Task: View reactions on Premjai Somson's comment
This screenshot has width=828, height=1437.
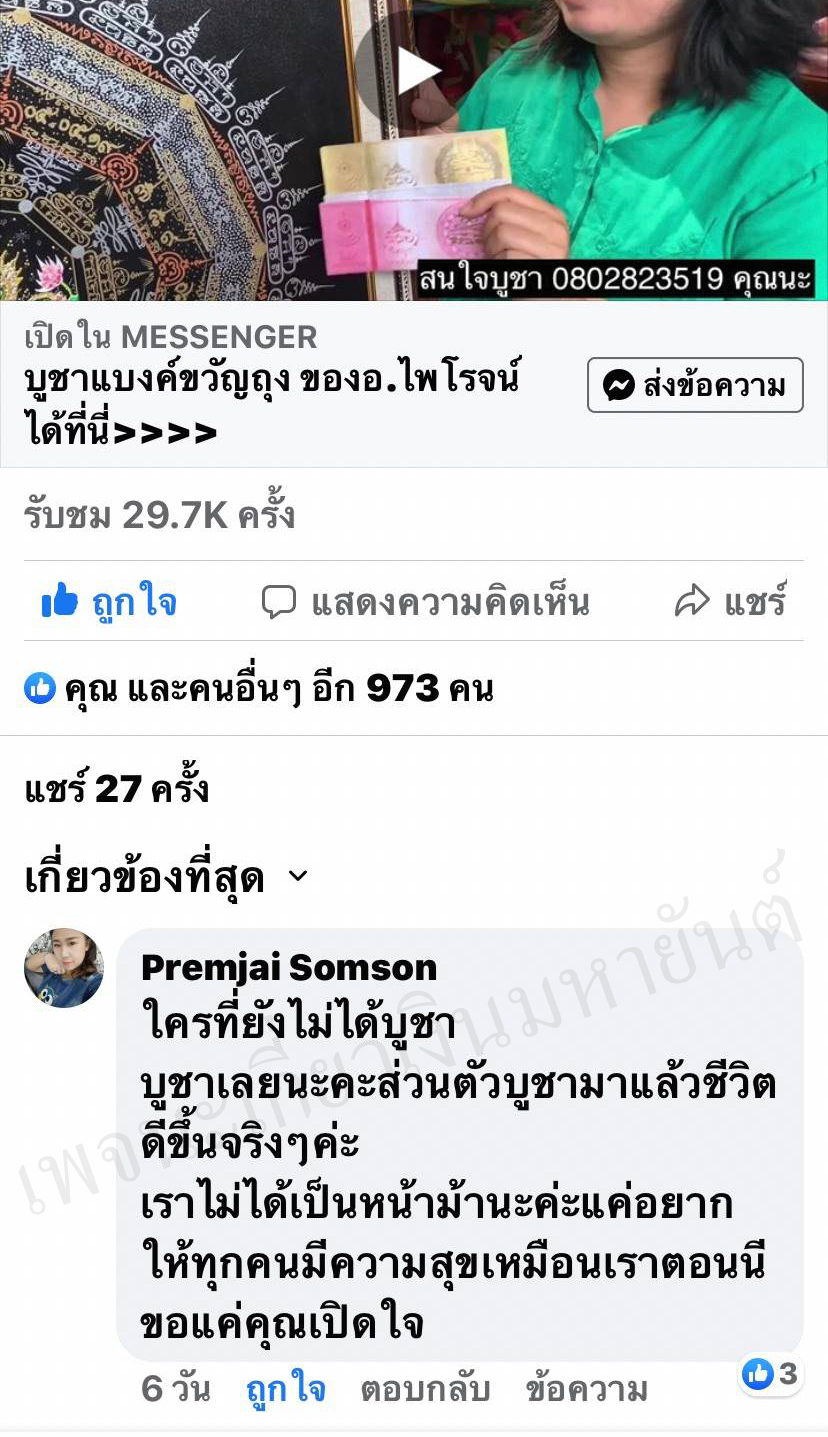Action: point(770,1375)
